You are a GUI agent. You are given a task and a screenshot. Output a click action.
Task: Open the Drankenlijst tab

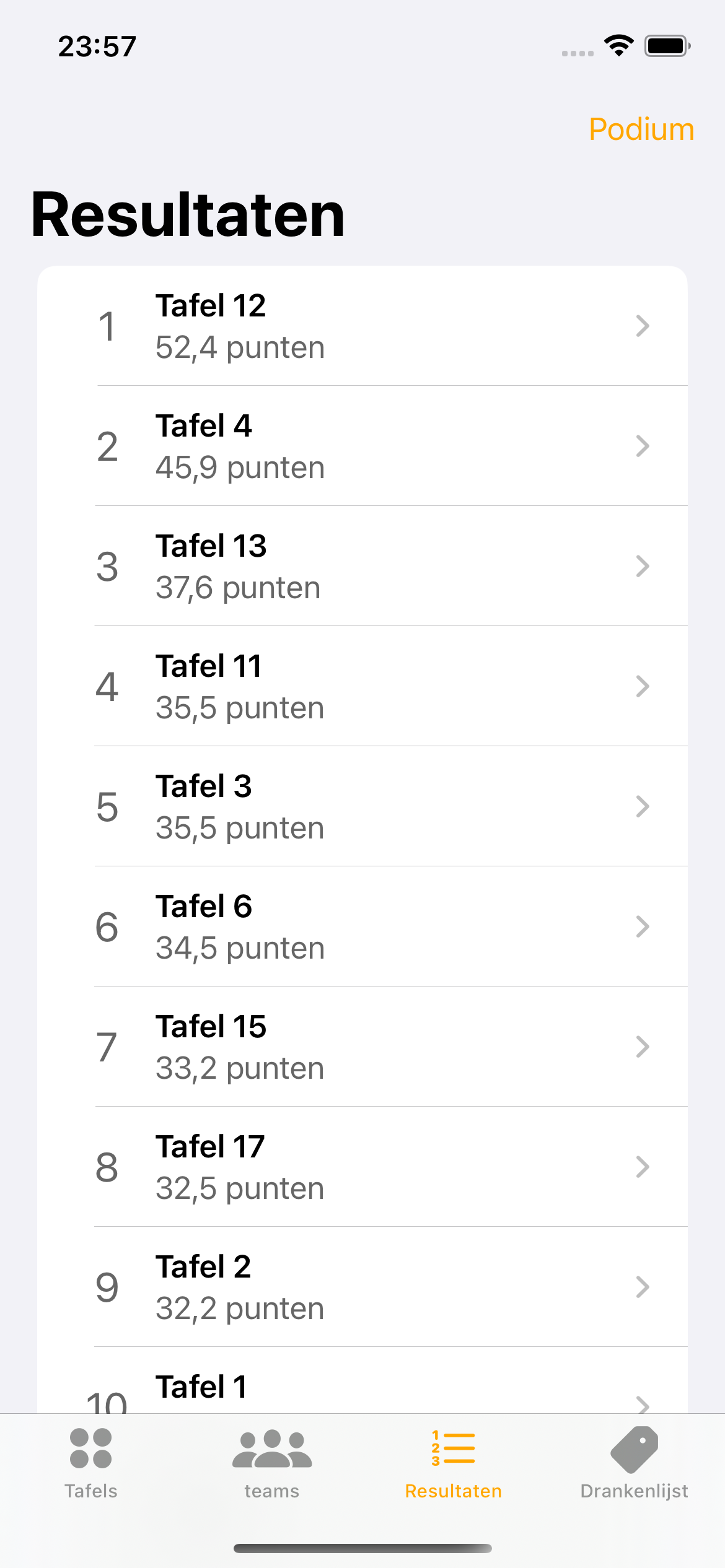click(x=635, y=1464)
